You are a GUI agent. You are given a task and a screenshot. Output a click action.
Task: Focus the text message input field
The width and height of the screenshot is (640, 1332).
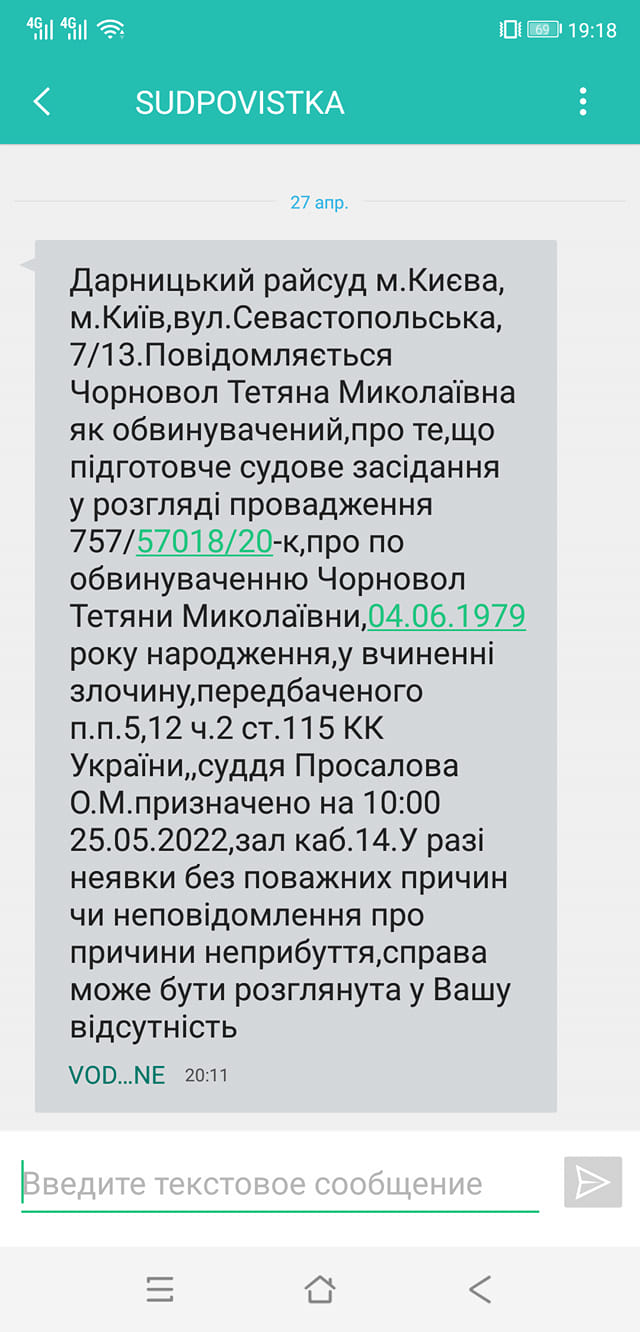tap(280, 1185)
